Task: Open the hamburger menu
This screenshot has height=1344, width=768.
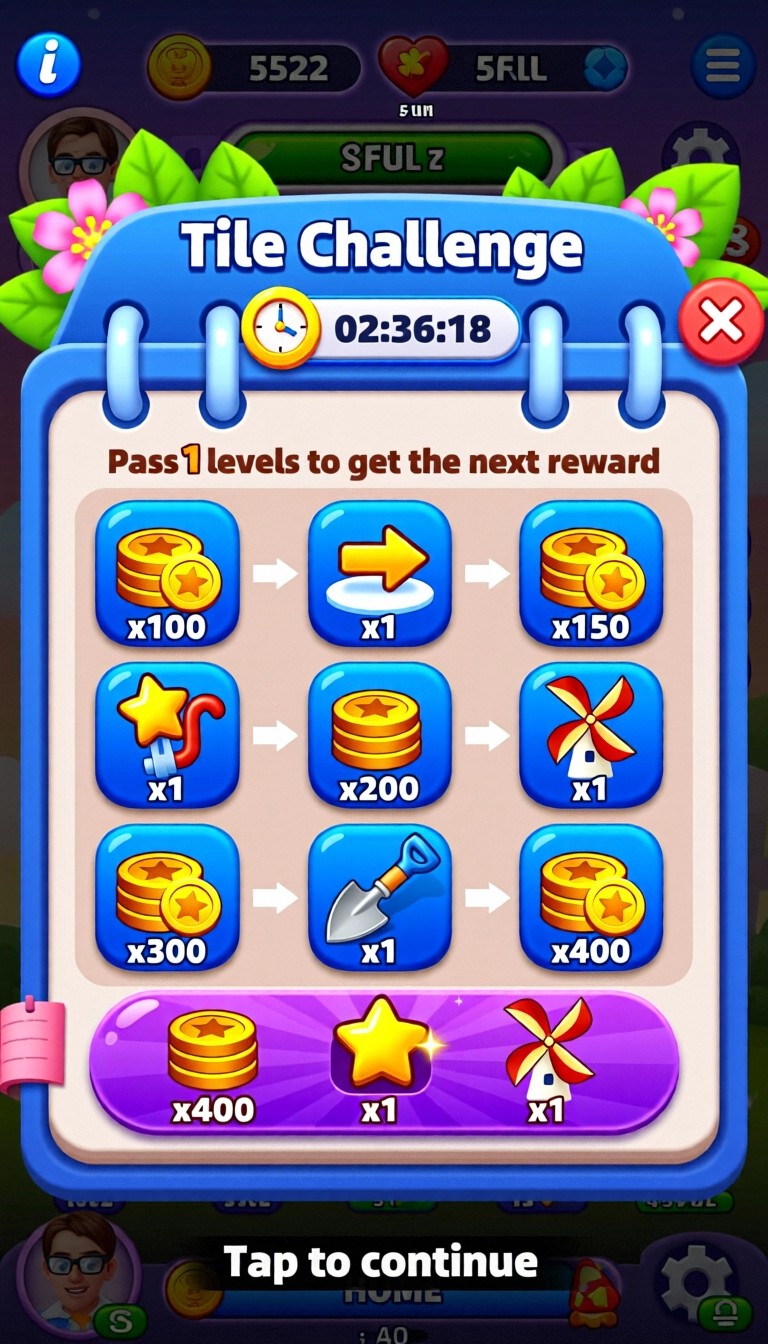Action: pos(723,67)
